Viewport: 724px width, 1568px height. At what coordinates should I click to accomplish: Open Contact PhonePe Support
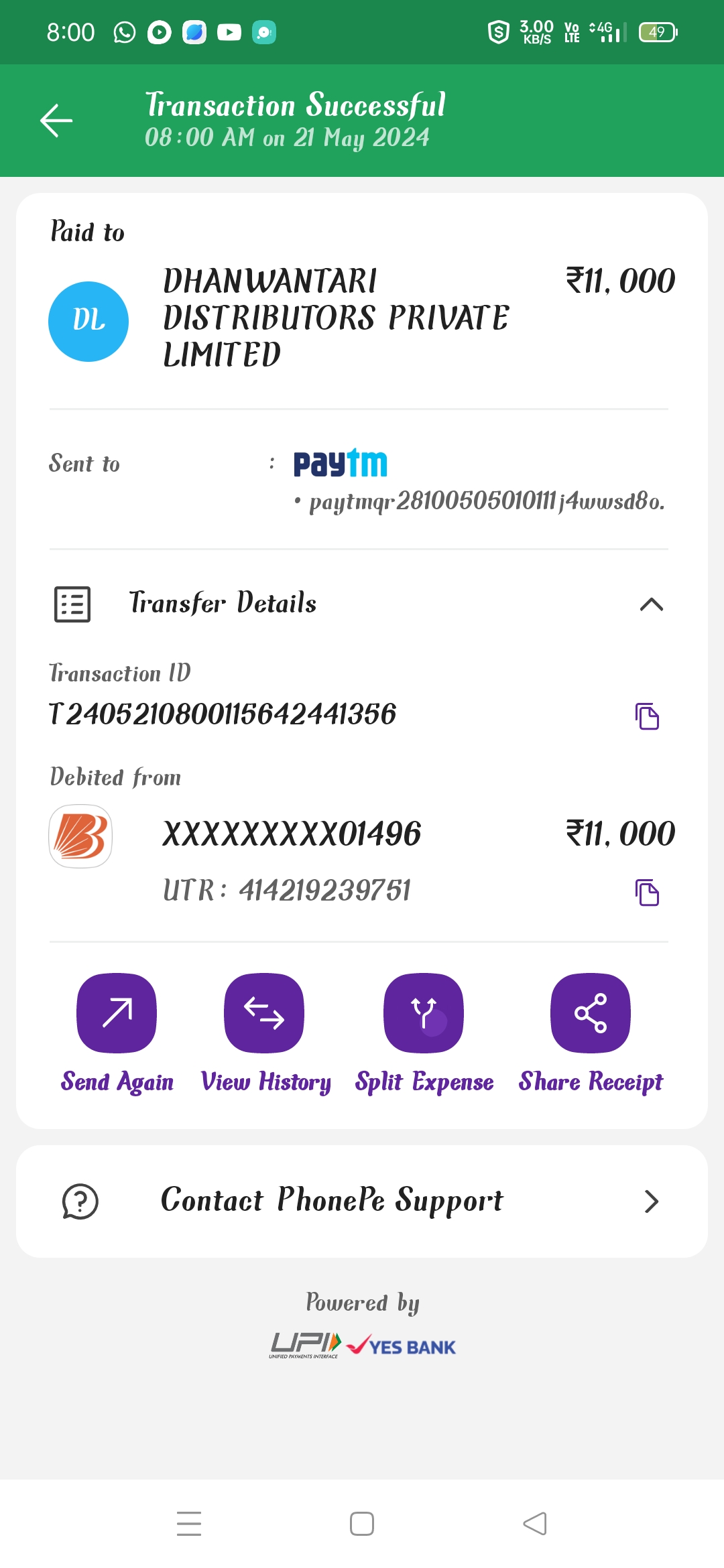click(x=362, y=1201)
